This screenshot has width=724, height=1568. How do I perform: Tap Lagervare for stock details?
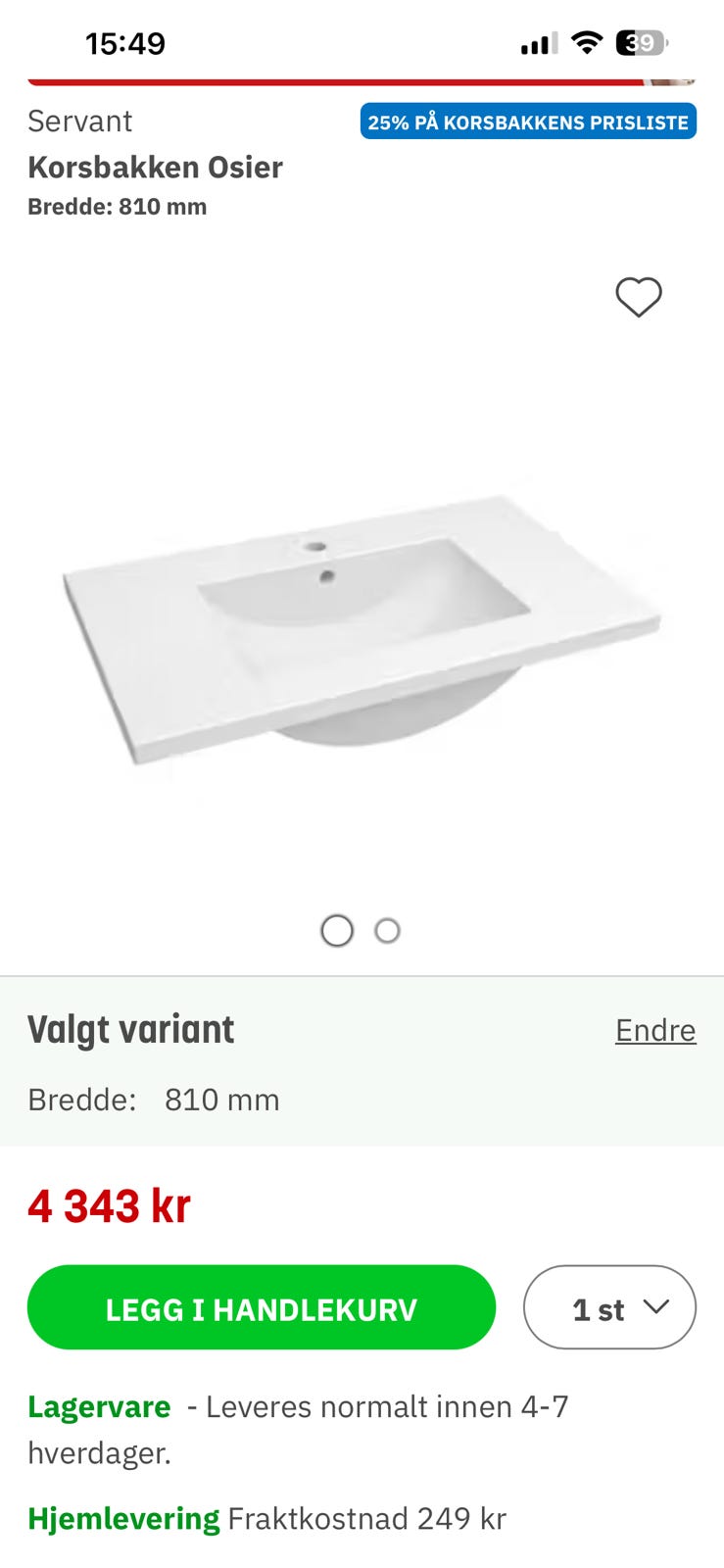click(x=98, y=1405)
